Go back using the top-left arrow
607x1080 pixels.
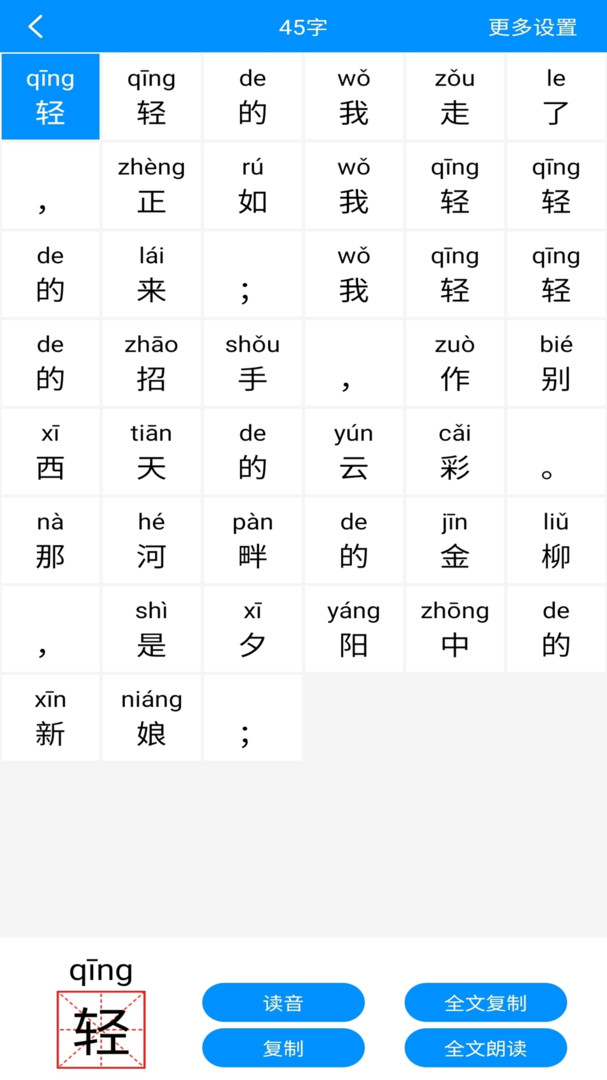point(36,27)
